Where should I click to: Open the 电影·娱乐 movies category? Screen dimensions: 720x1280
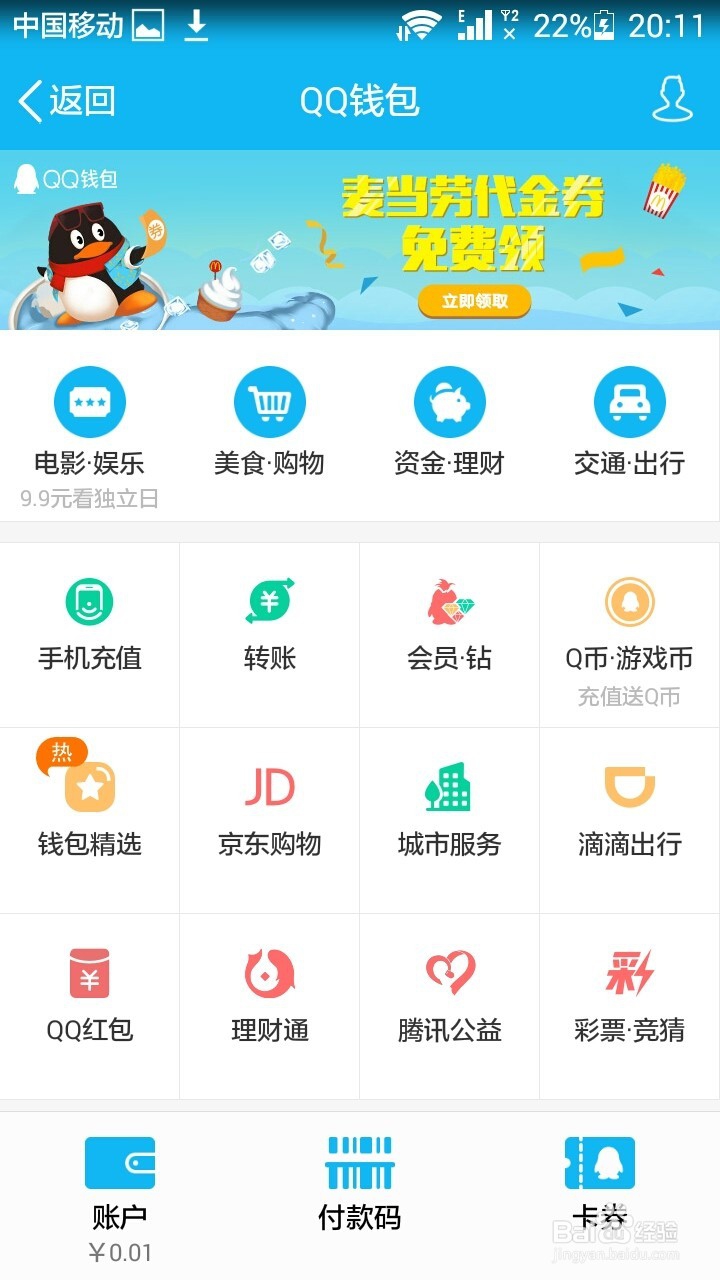pyautogui.click(x=89, y=420)
